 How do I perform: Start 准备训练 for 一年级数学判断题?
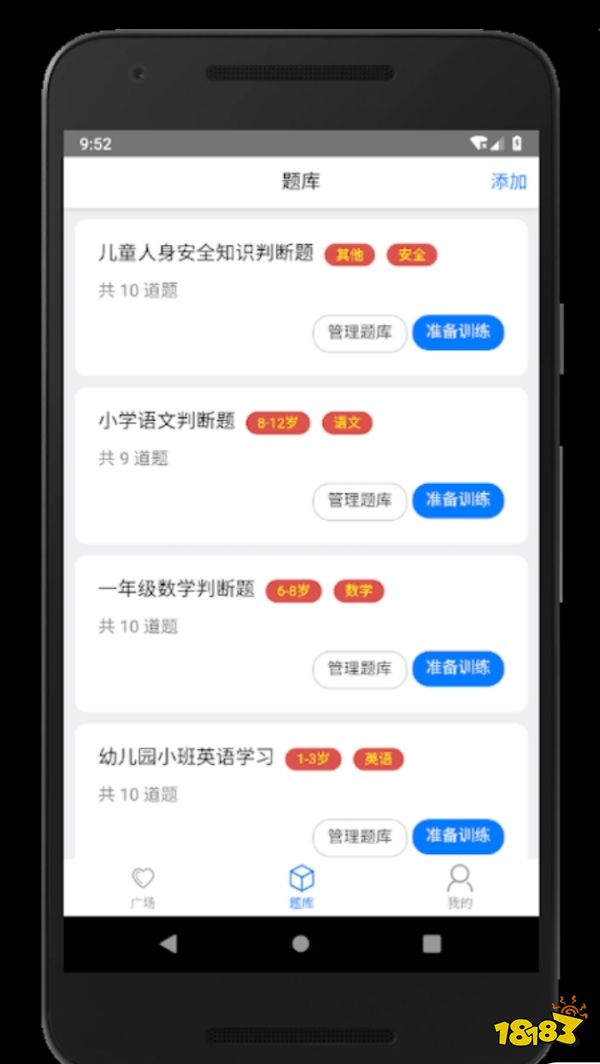pyautogui.click(x=458, y=669)
